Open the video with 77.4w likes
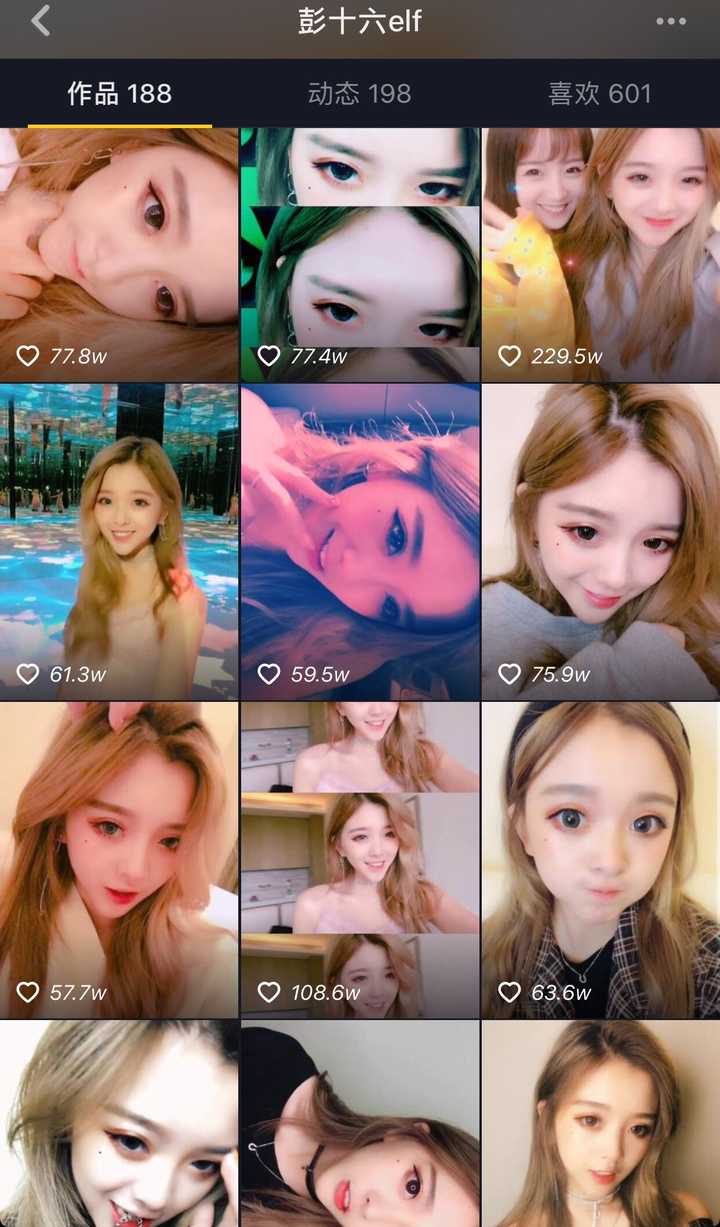 click(x=360, y=255)
